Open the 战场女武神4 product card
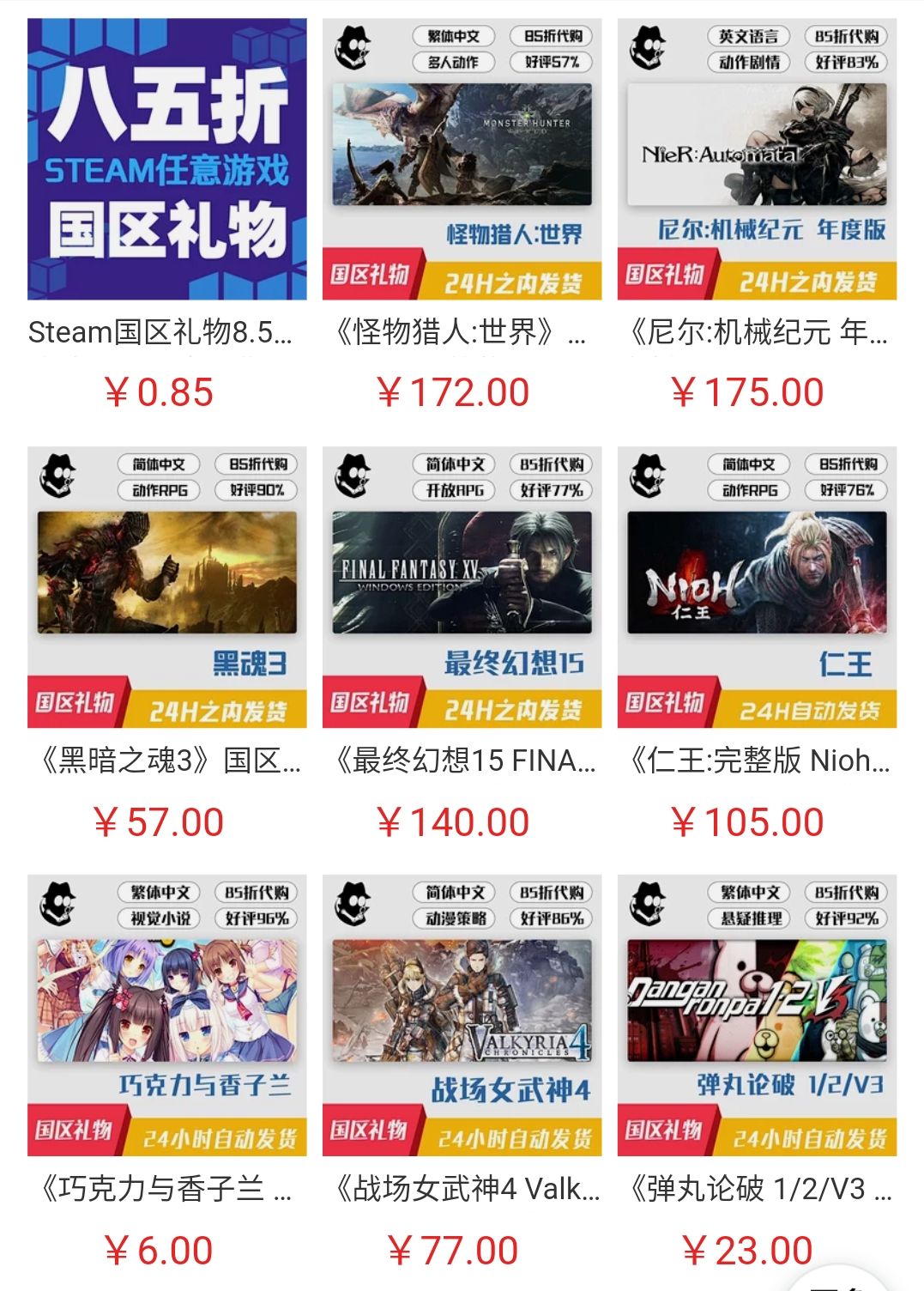 tap(462, 1015)
